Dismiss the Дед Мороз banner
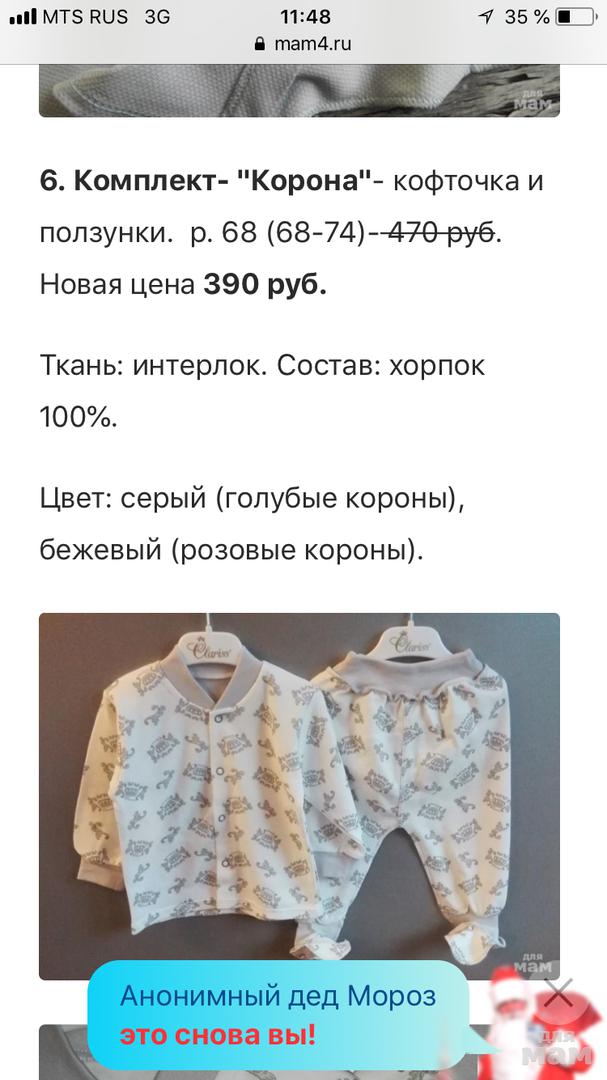 (x=558, y=993)
